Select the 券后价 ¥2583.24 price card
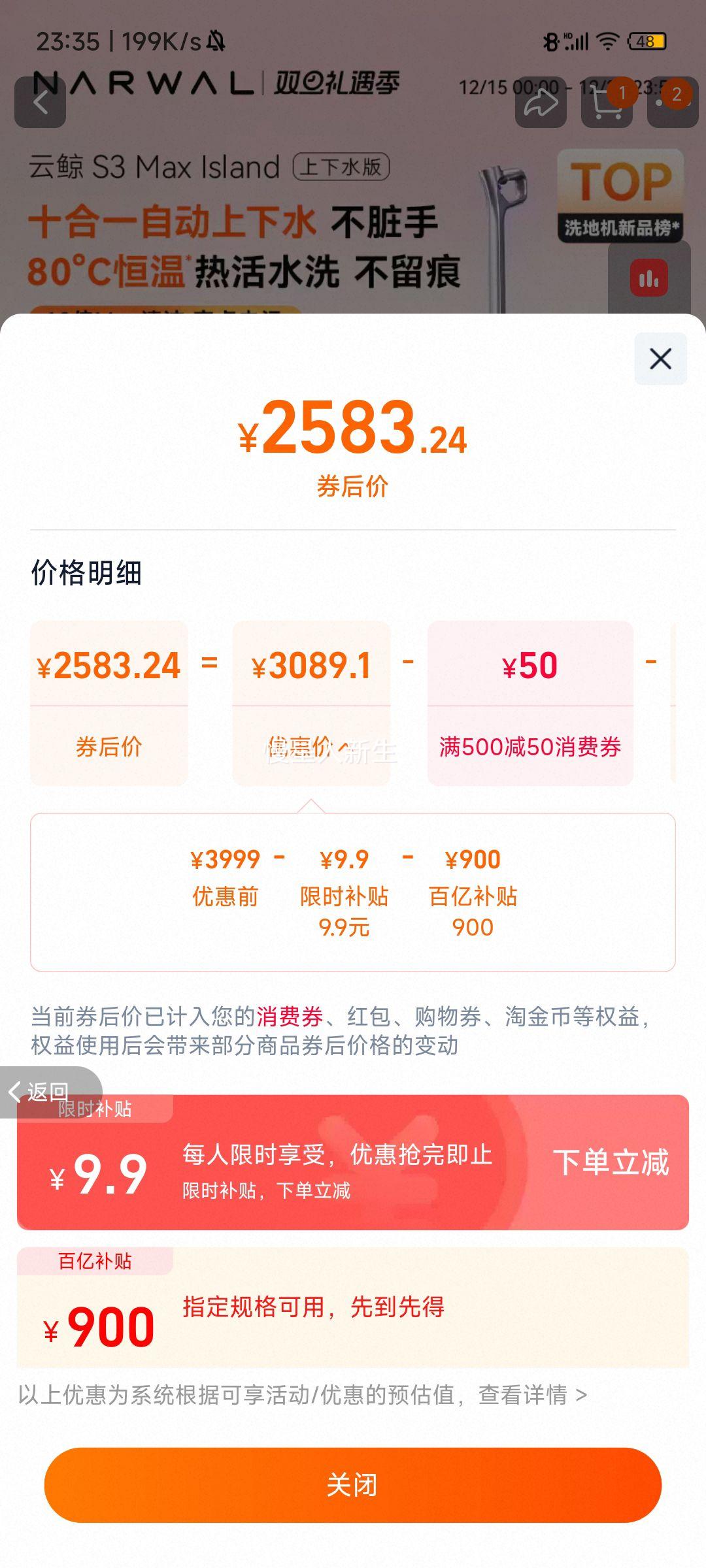 click(x=110, y=702)
